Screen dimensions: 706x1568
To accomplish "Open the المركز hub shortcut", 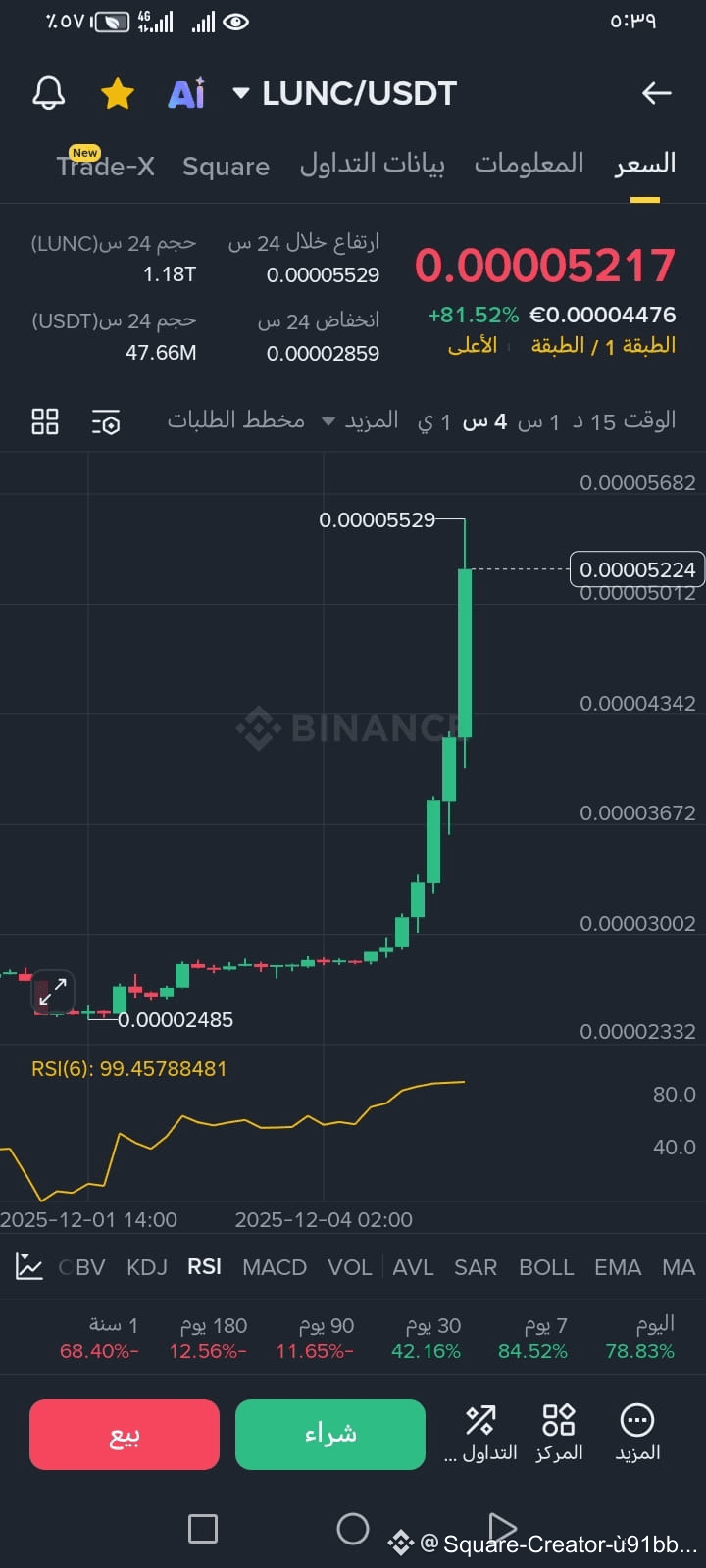I will pyautogui.click(x=559, y=1433).
